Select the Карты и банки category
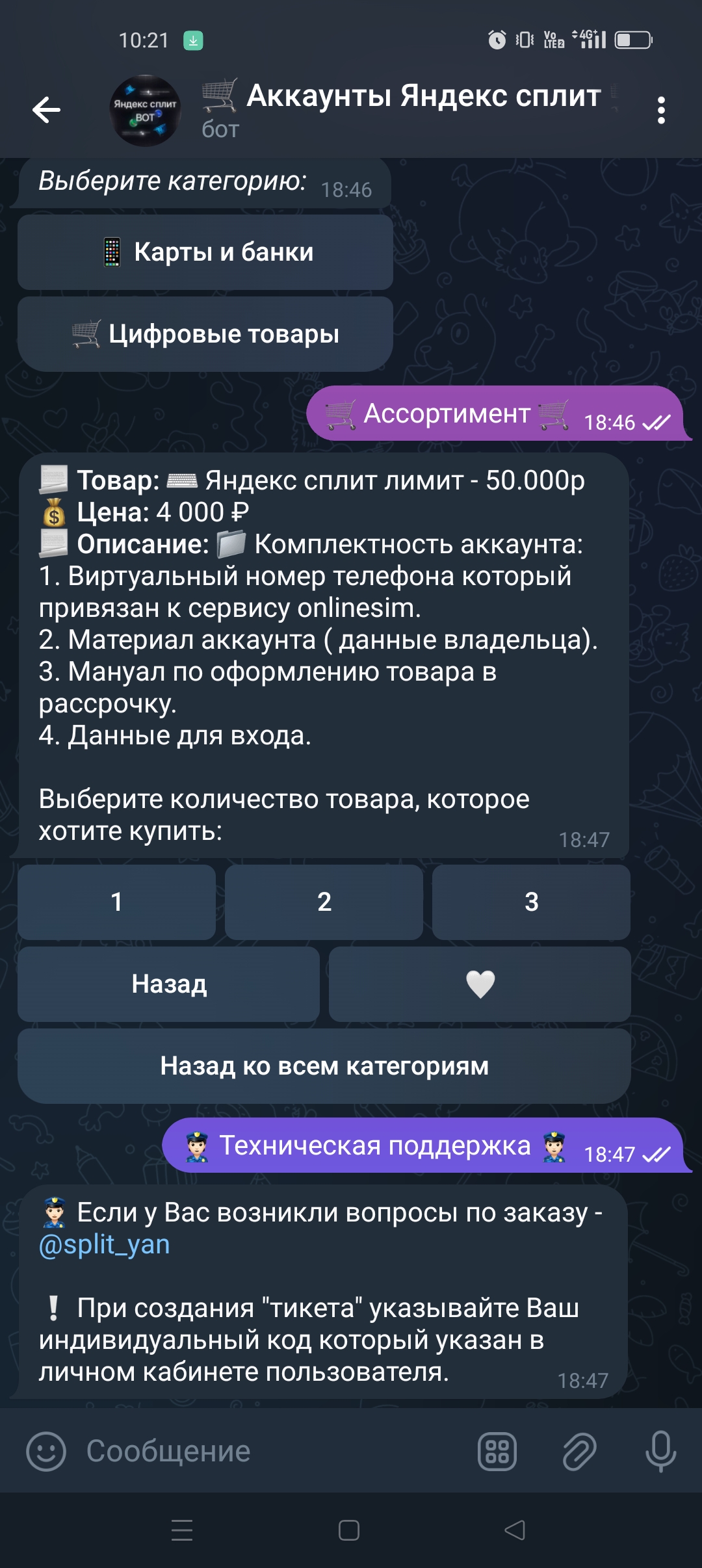This screenshot has width=702, height=1568. click(x=205, y=252)
